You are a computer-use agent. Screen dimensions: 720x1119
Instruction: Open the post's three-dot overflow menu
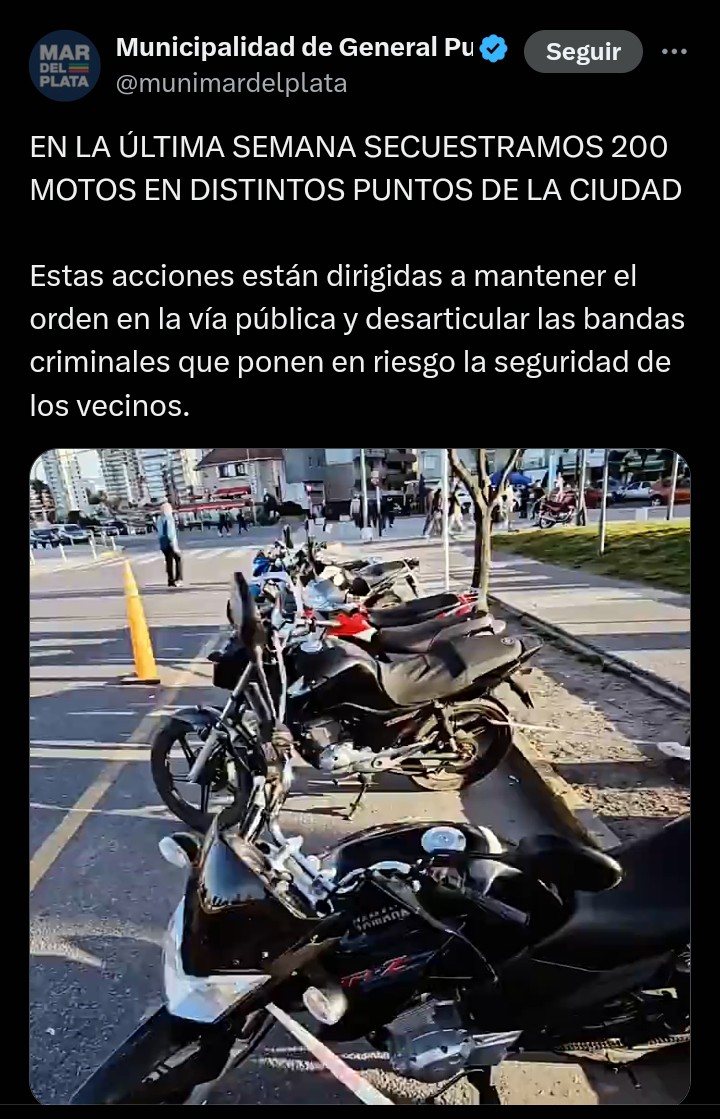pyautogui.click(x=675, y=51)
